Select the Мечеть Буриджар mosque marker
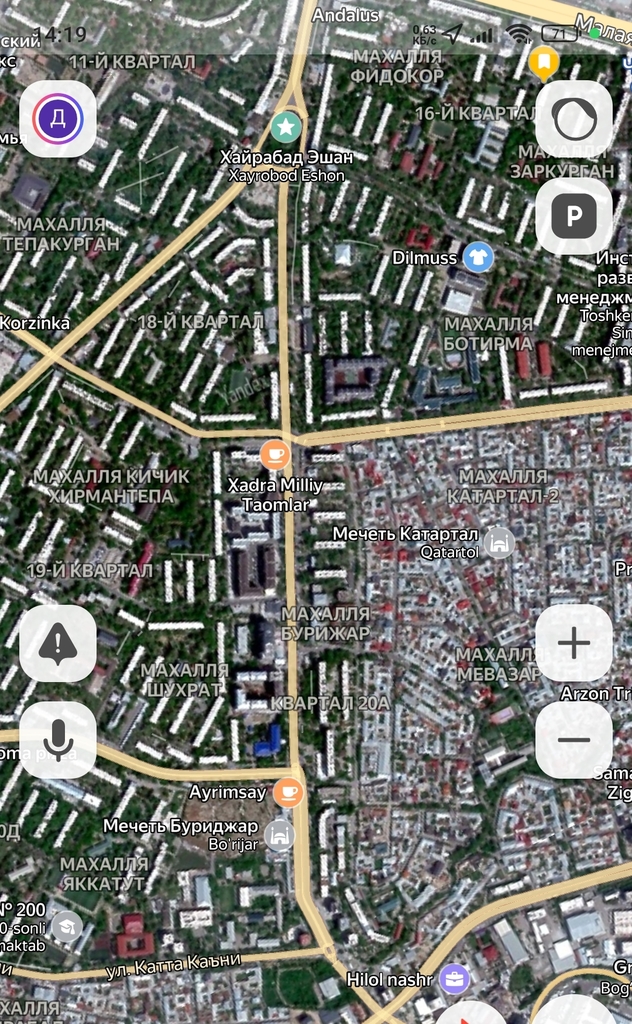 pyautogui.click(x=280, y=835)
